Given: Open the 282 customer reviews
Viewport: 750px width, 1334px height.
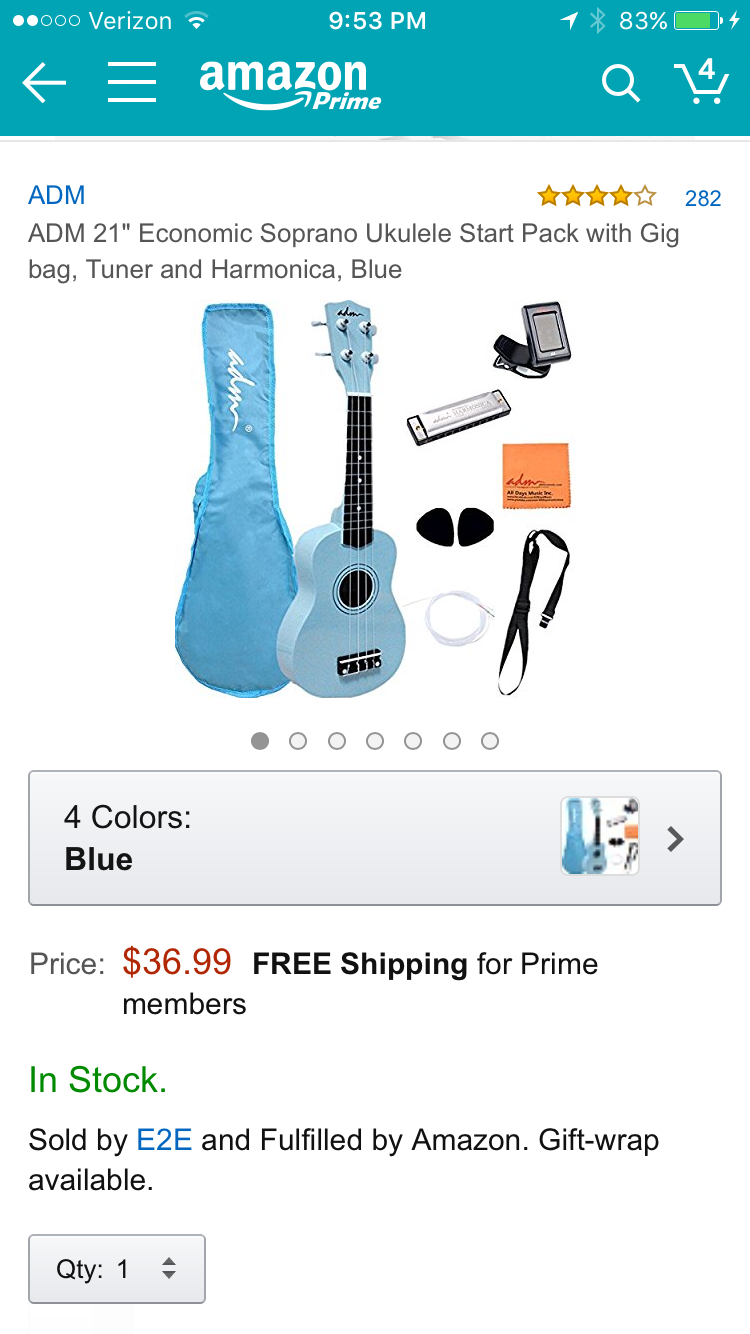Looking at the screenshot, I should [702, 198].
